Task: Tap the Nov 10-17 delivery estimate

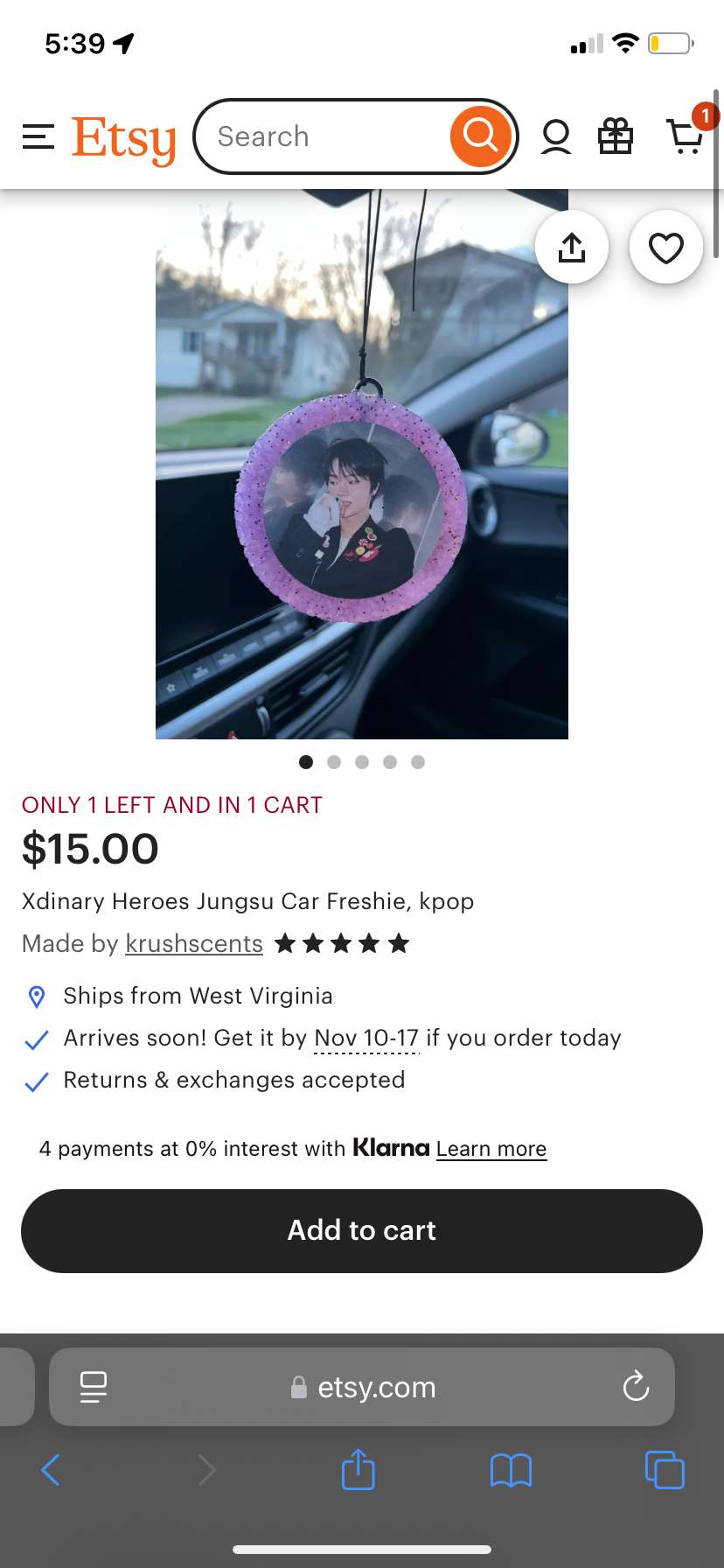Action: coord(366,1038)
